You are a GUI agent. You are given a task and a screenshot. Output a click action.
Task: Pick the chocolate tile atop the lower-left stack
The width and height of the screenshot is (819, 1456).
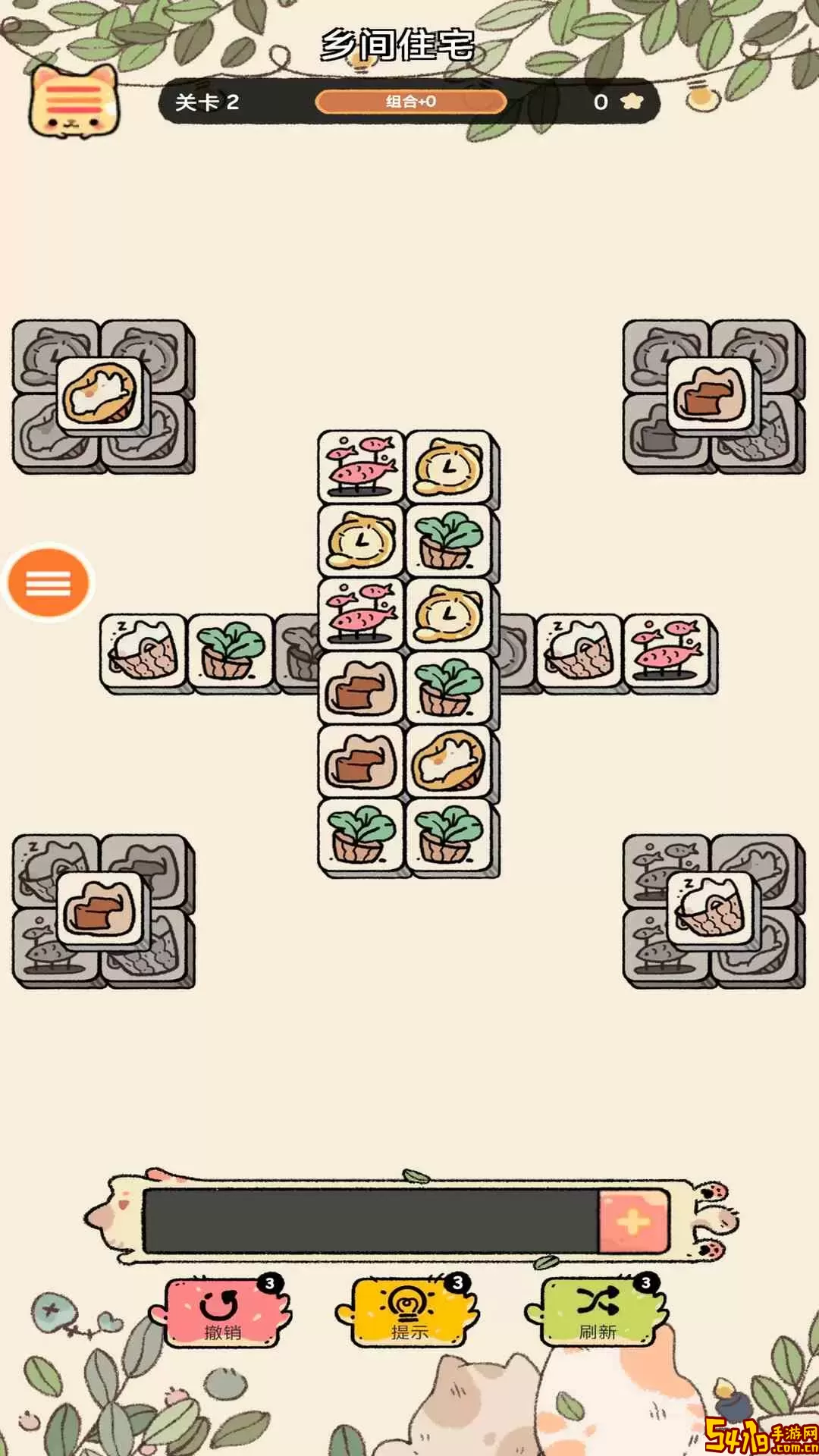100,908
